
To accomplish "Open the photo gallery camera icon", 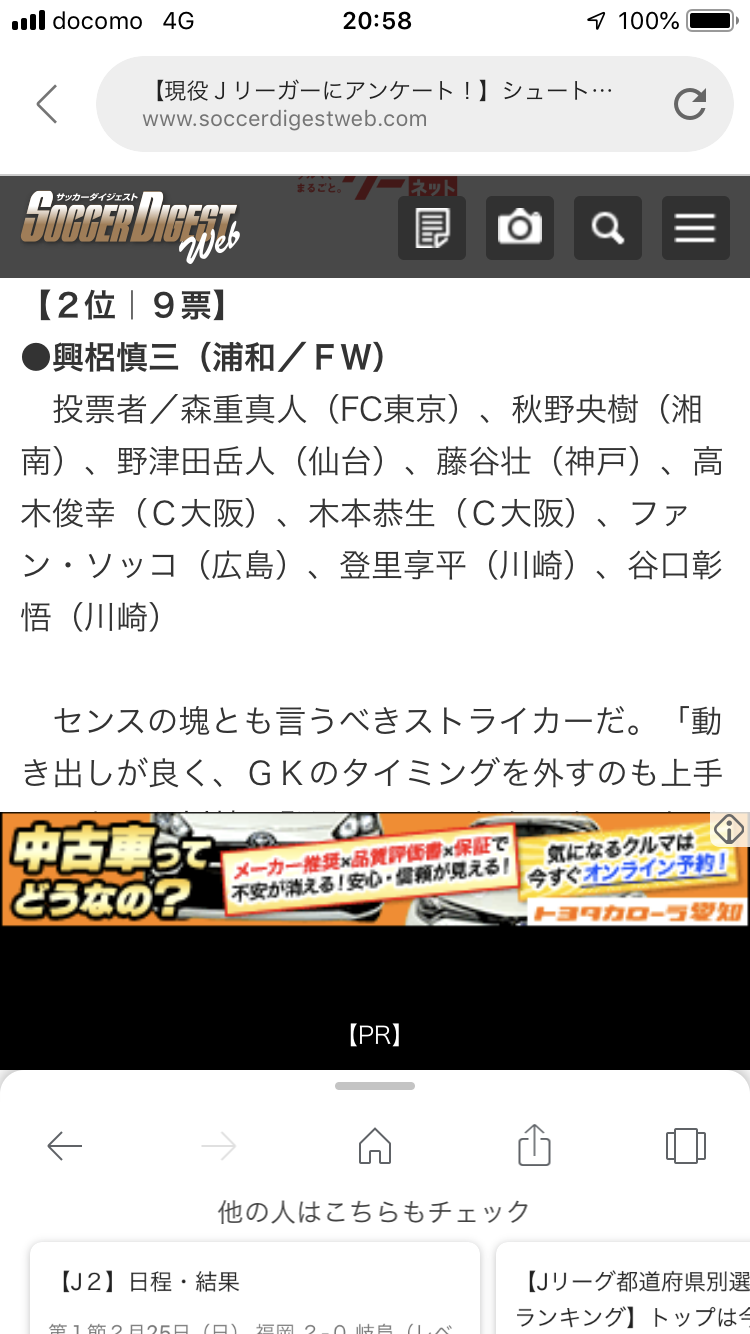I will coord(520,228).
